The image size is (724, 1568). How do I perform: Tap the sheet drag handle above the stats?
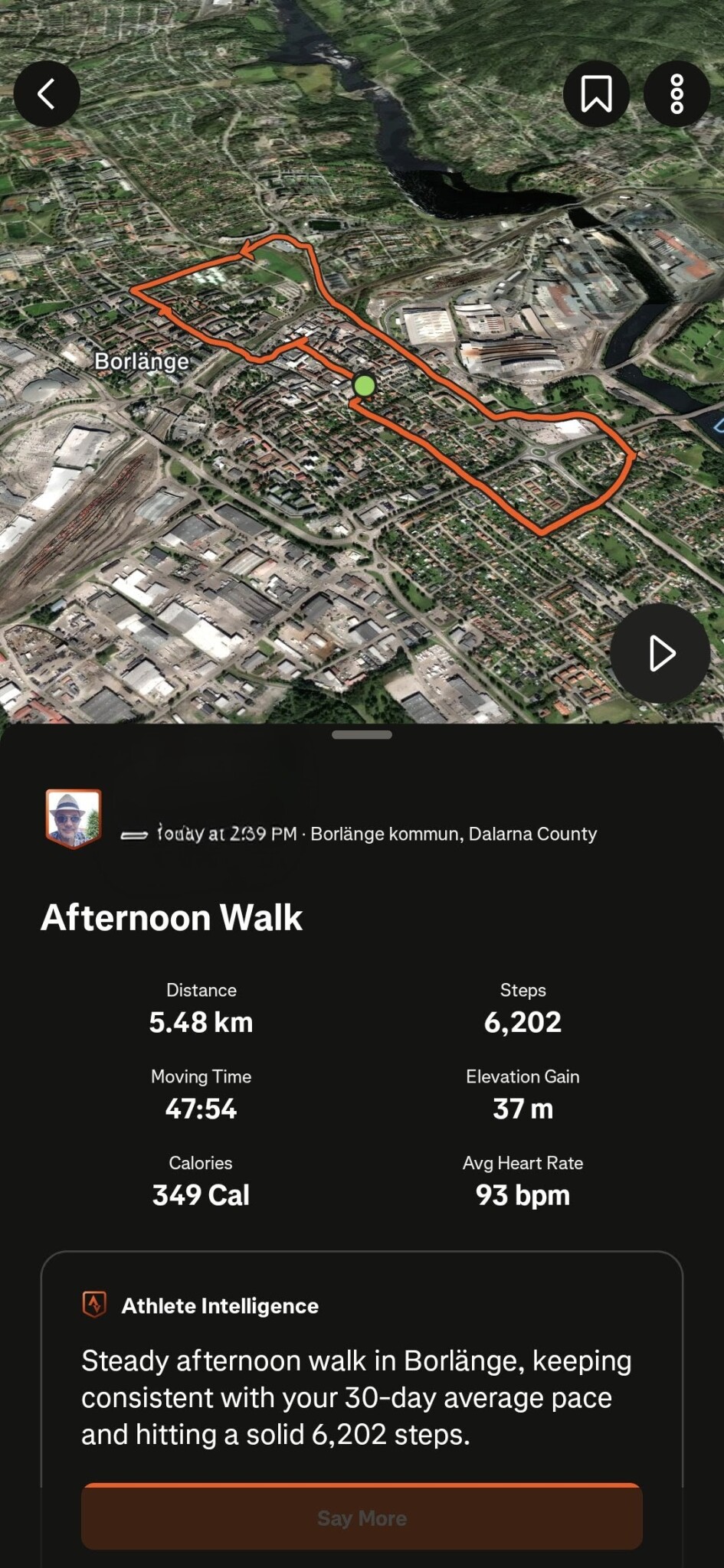coord(362,735)
